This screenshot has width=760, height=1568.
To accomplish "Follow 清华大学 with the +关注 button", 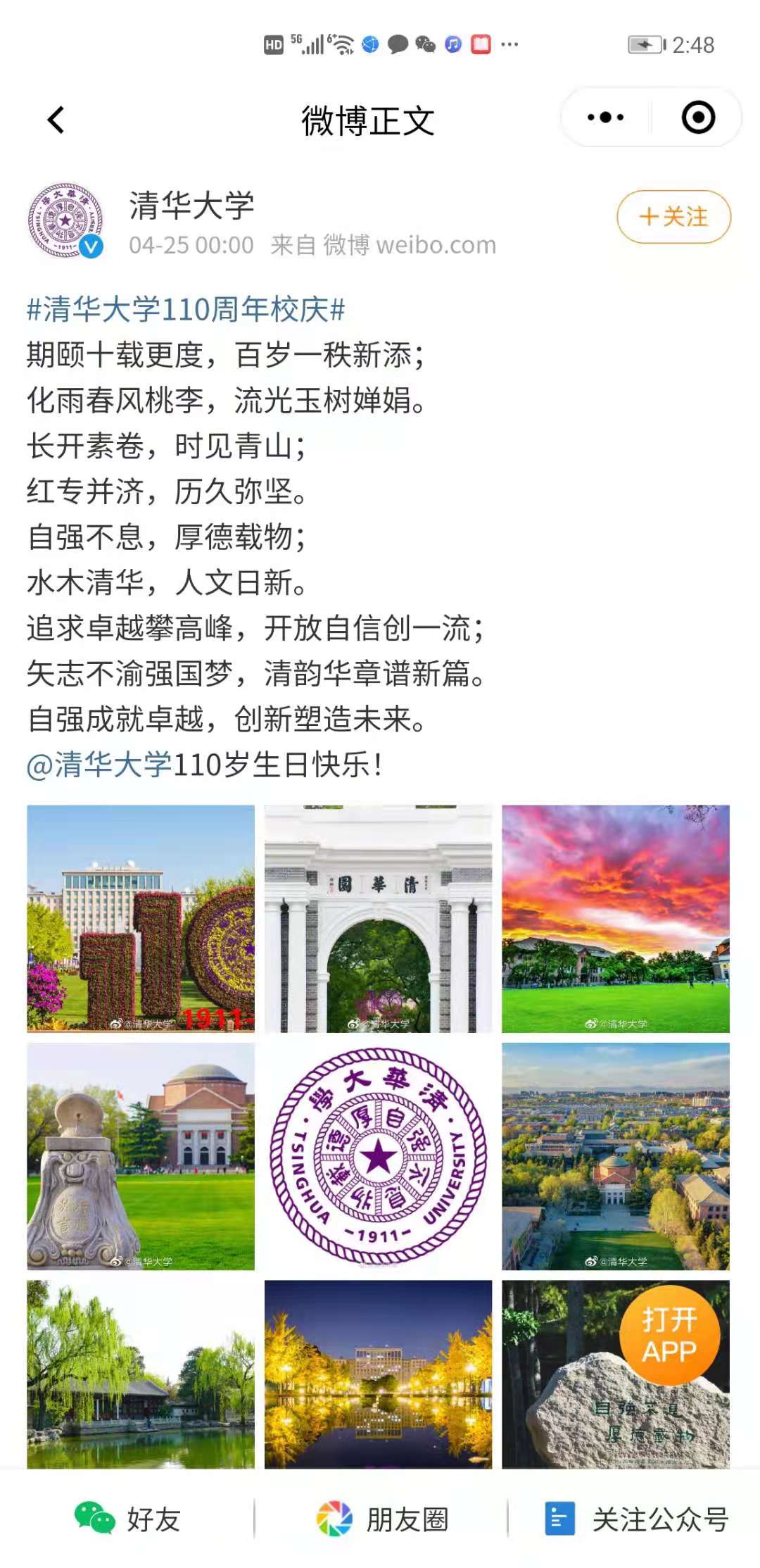I will coord(673,217).
